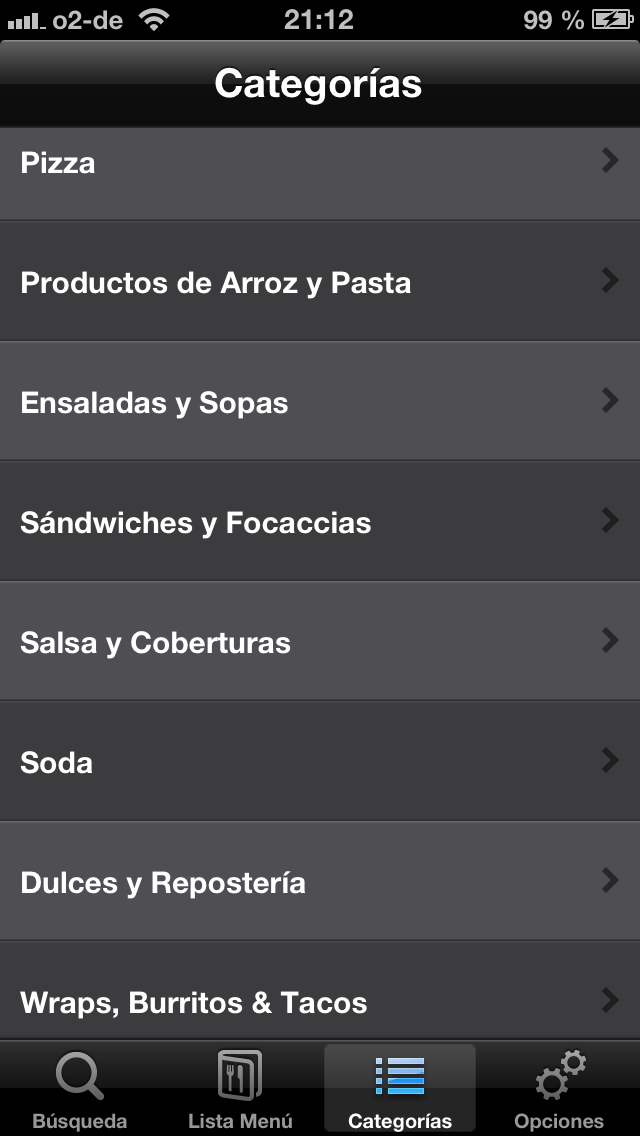Image resolution: width=640 pixels, height=1136 pixels.
Task: Open the Lista Menú tab
Action: (x=240, y=1090)
